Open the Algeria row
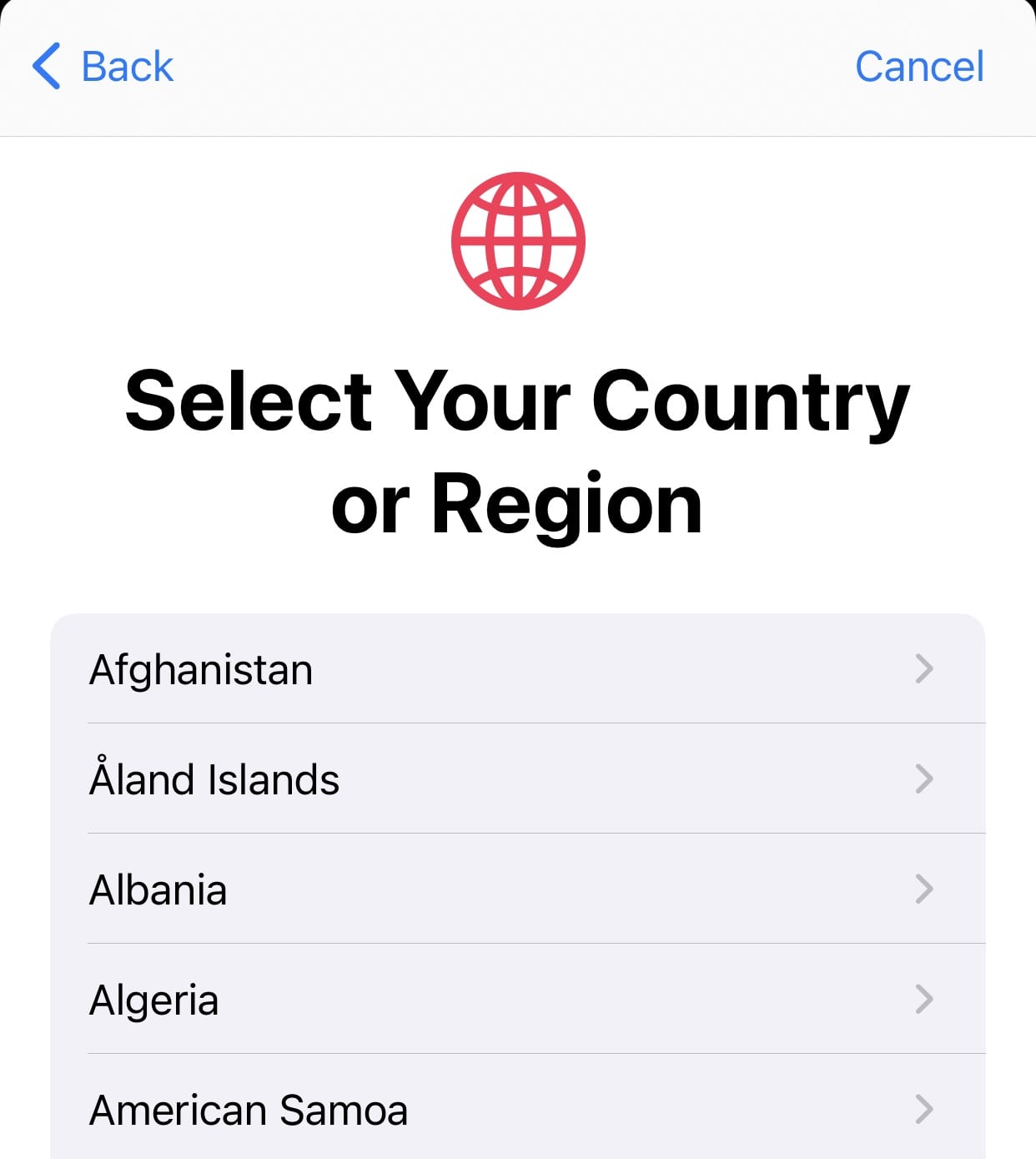1036x1159 pixels. [x=517, y=1000]
